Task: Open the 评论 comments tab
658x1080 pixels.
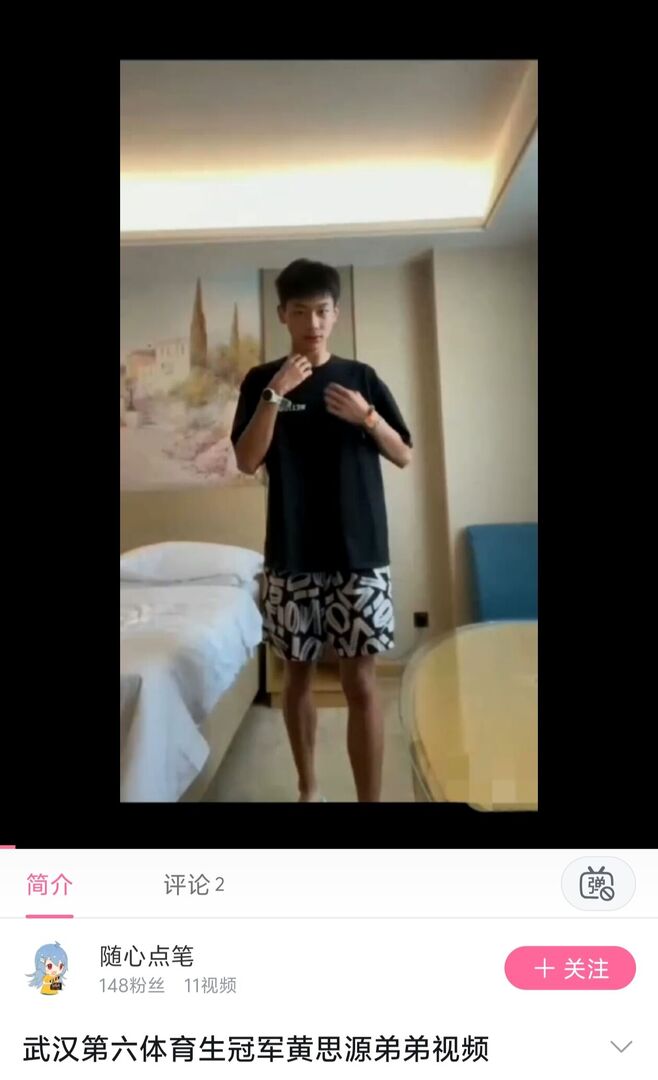Action: pos(194,885)
